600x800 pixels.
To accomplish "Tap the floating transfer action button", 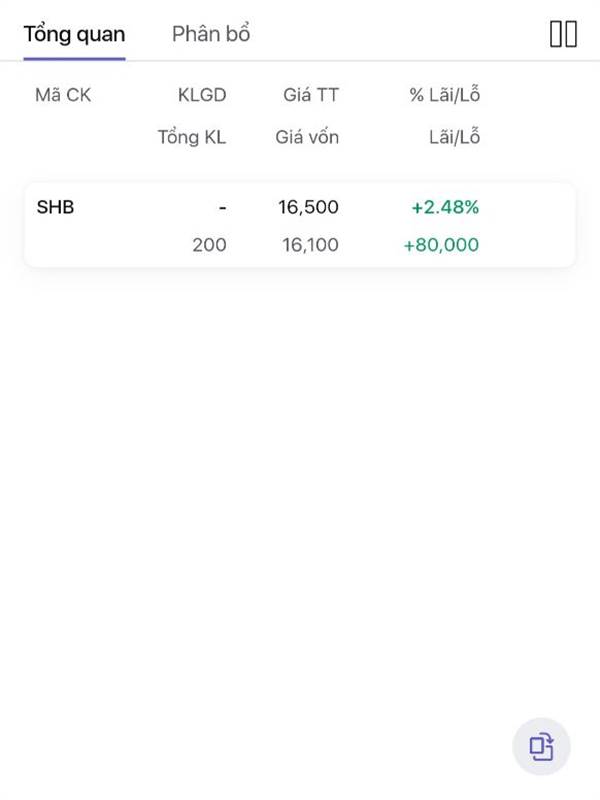I will (x=541, y=746).
